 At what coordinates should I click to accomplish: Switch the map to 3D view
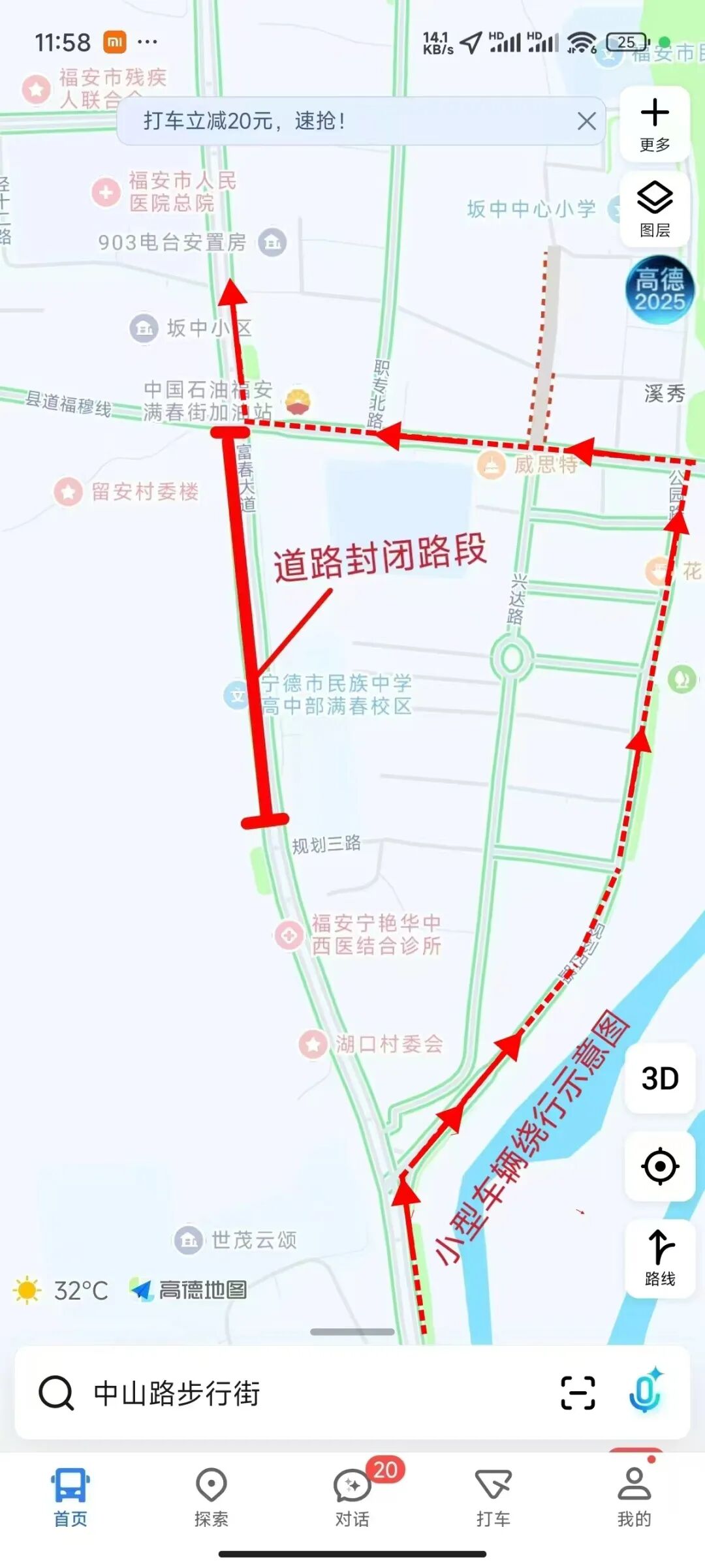point(660,1079)
